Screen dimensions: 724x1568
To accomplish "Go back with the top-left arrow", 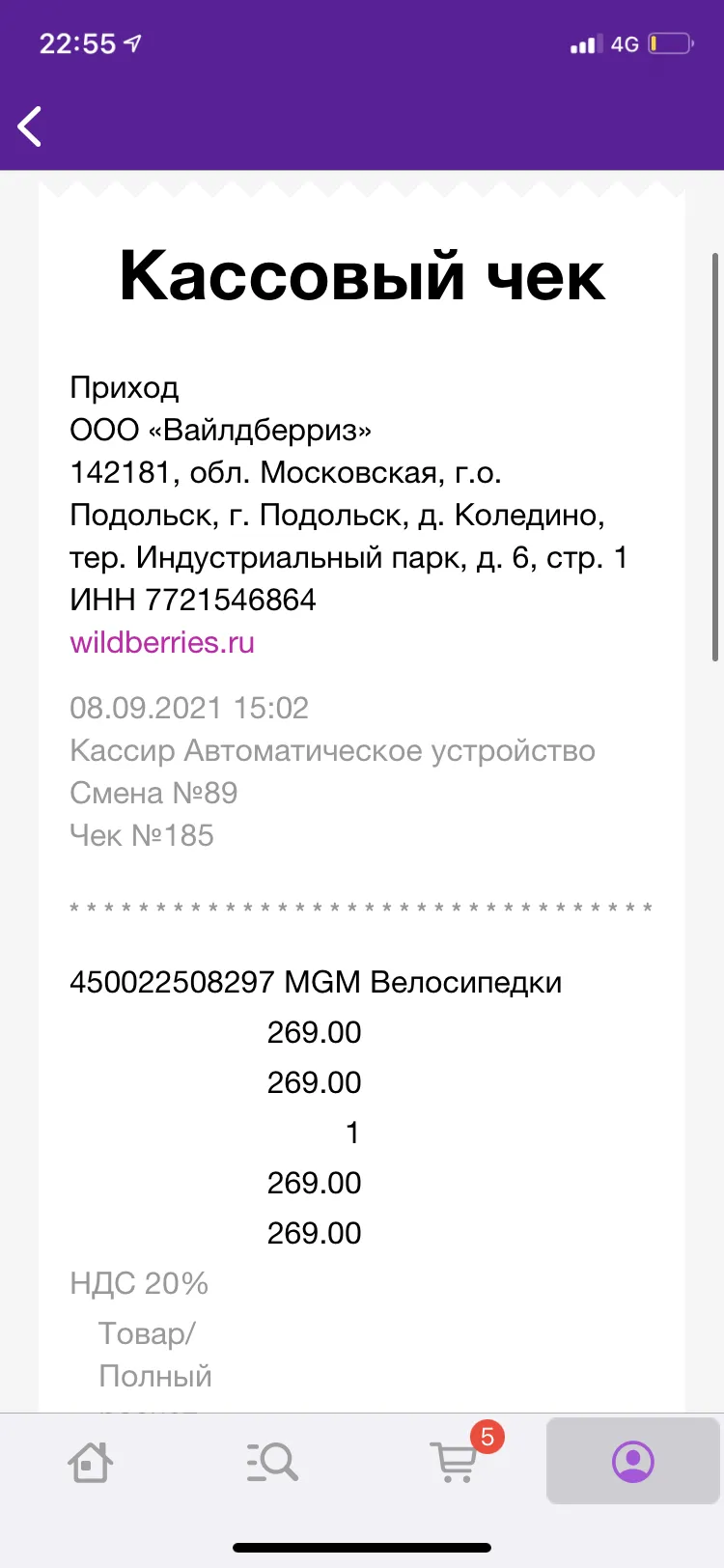I will click(30, 126).
